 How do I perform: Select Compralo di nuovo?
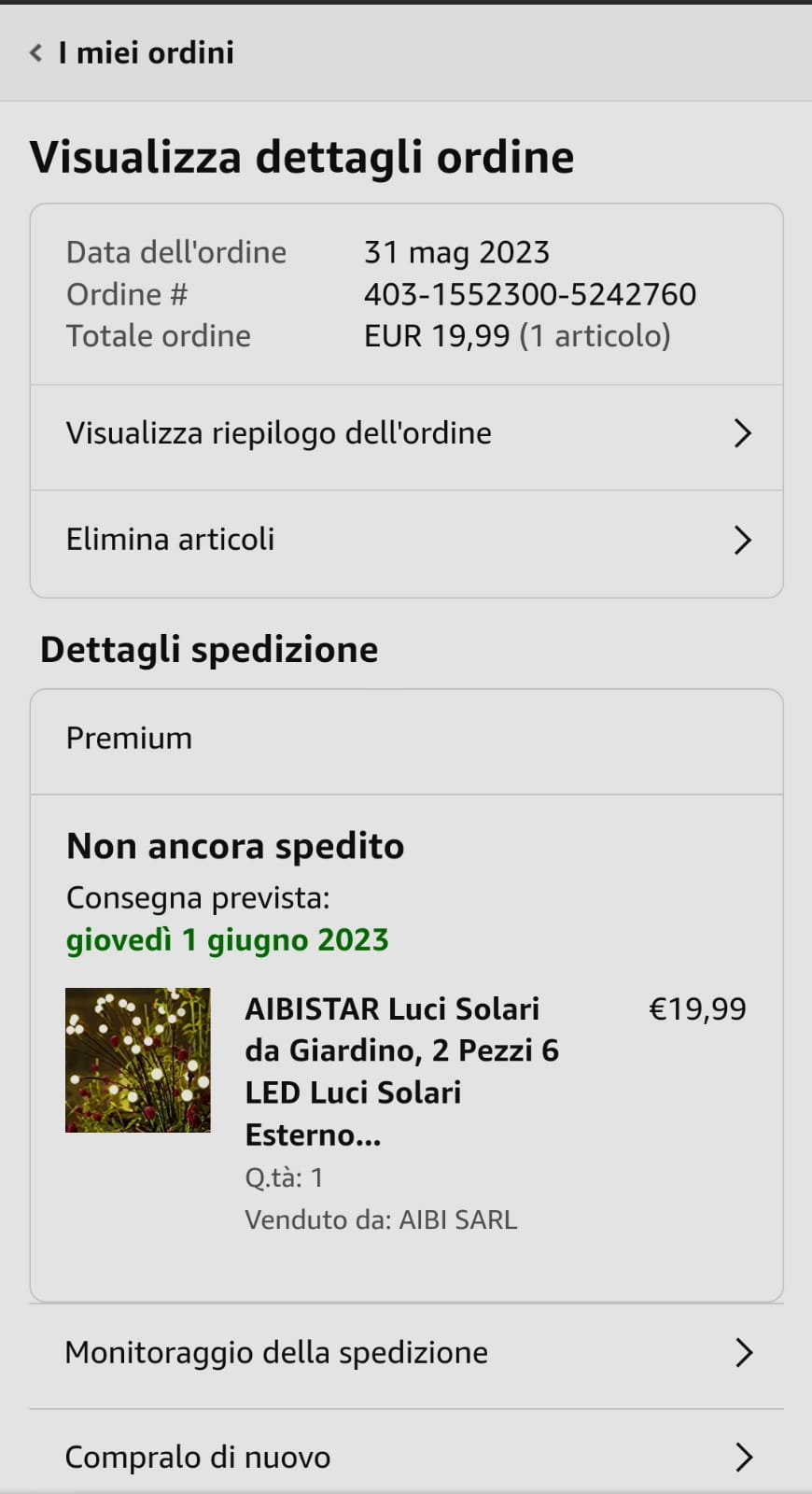[x=406, y=1458]
